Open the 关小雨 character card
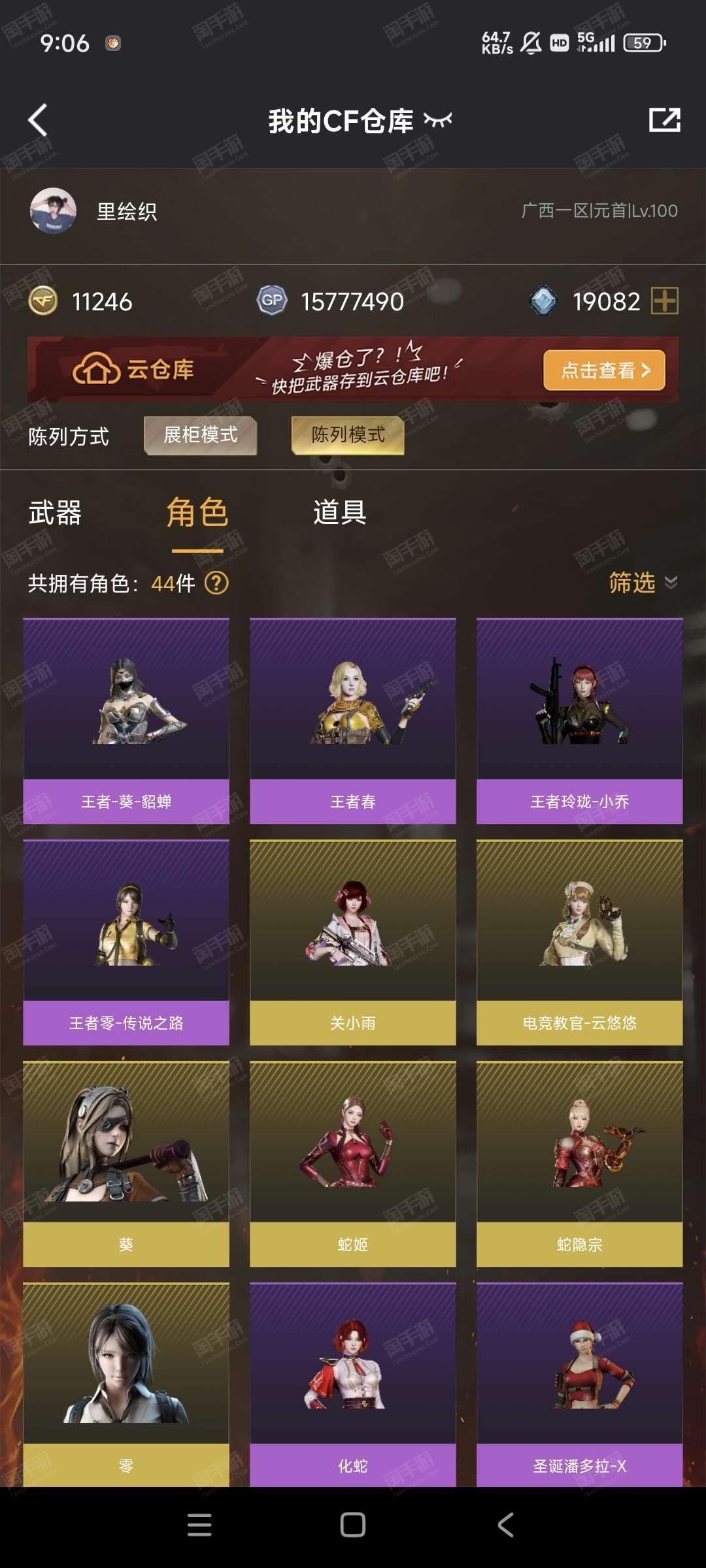Viewport: 706px width, 1568px height. 353,942
